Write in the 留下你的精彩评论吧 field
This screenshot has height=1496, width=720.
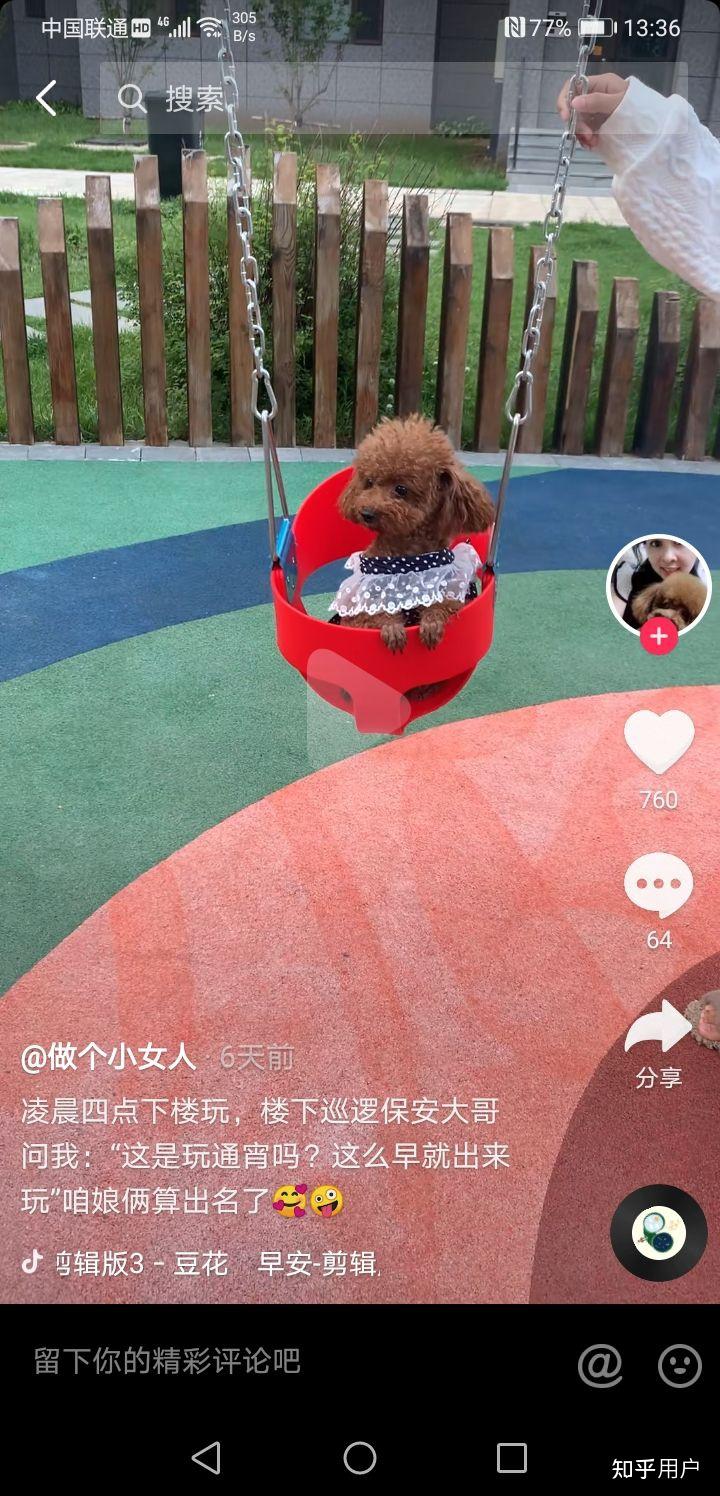coord(280,1361)
